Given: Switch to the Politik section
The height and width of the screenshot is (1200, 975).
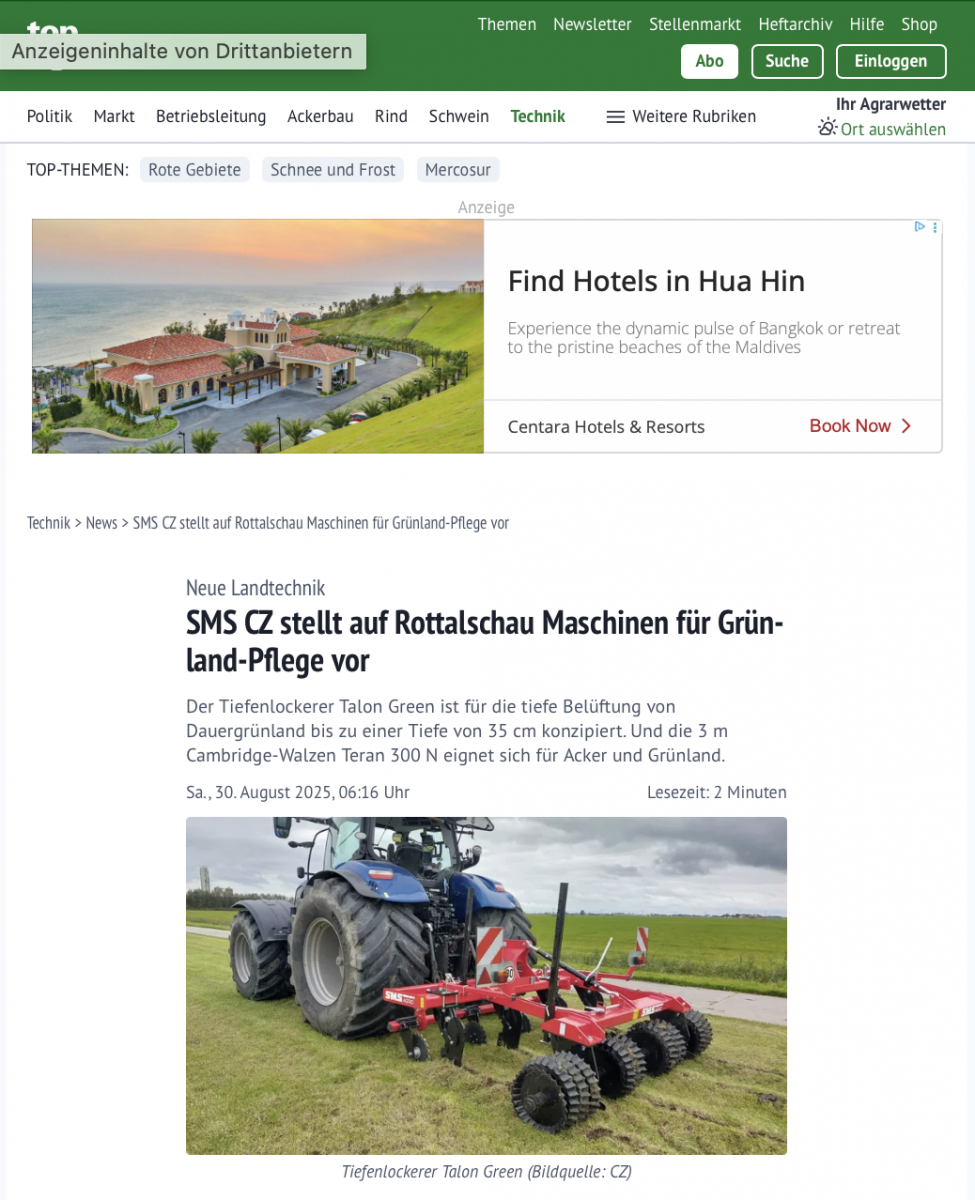Looking at the screenshot, I should [x=49, y=116].
